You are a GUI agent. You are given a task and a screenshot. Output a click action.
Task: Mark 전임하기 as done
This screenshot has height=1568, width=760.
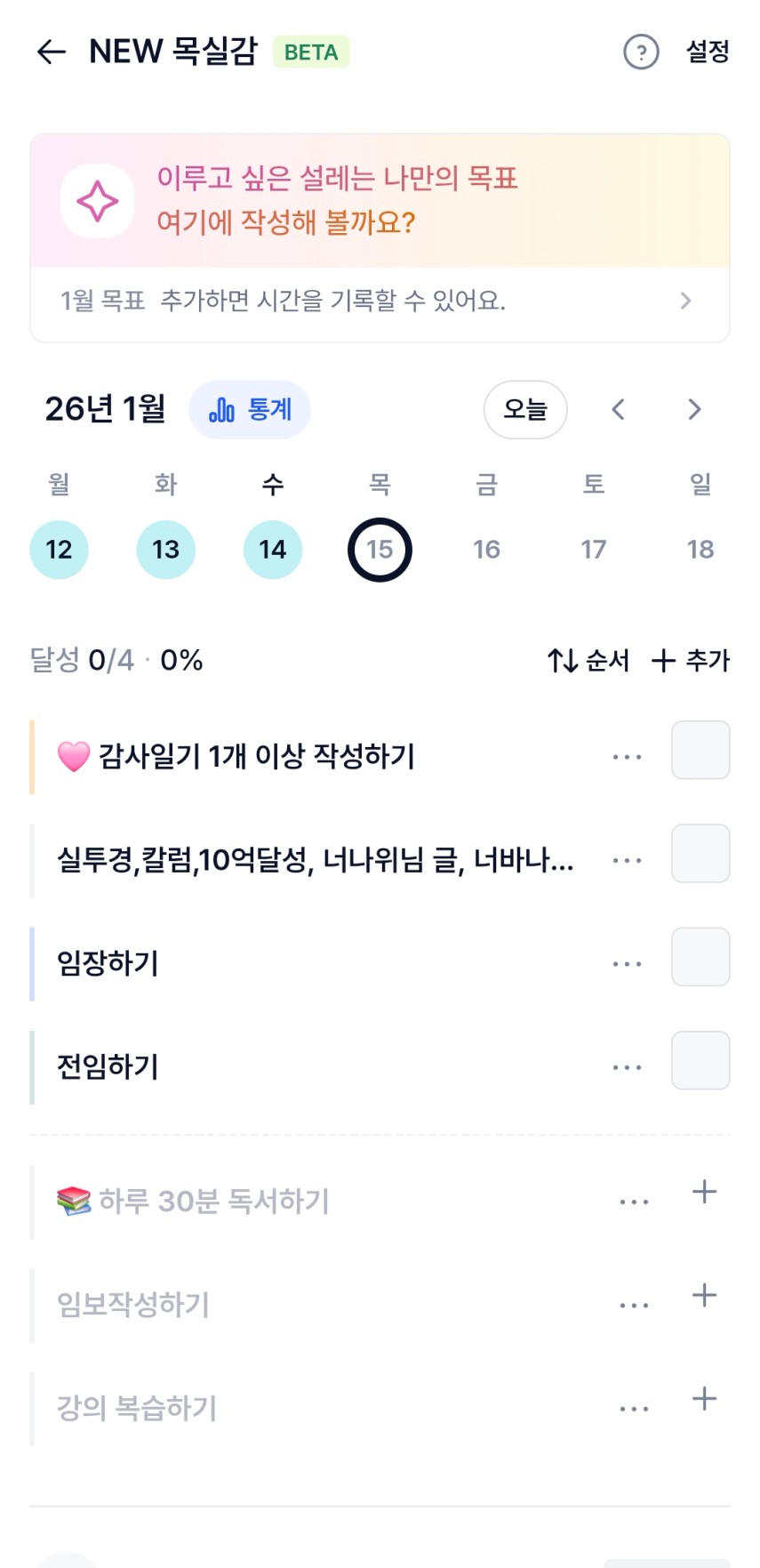(700, 1060)
